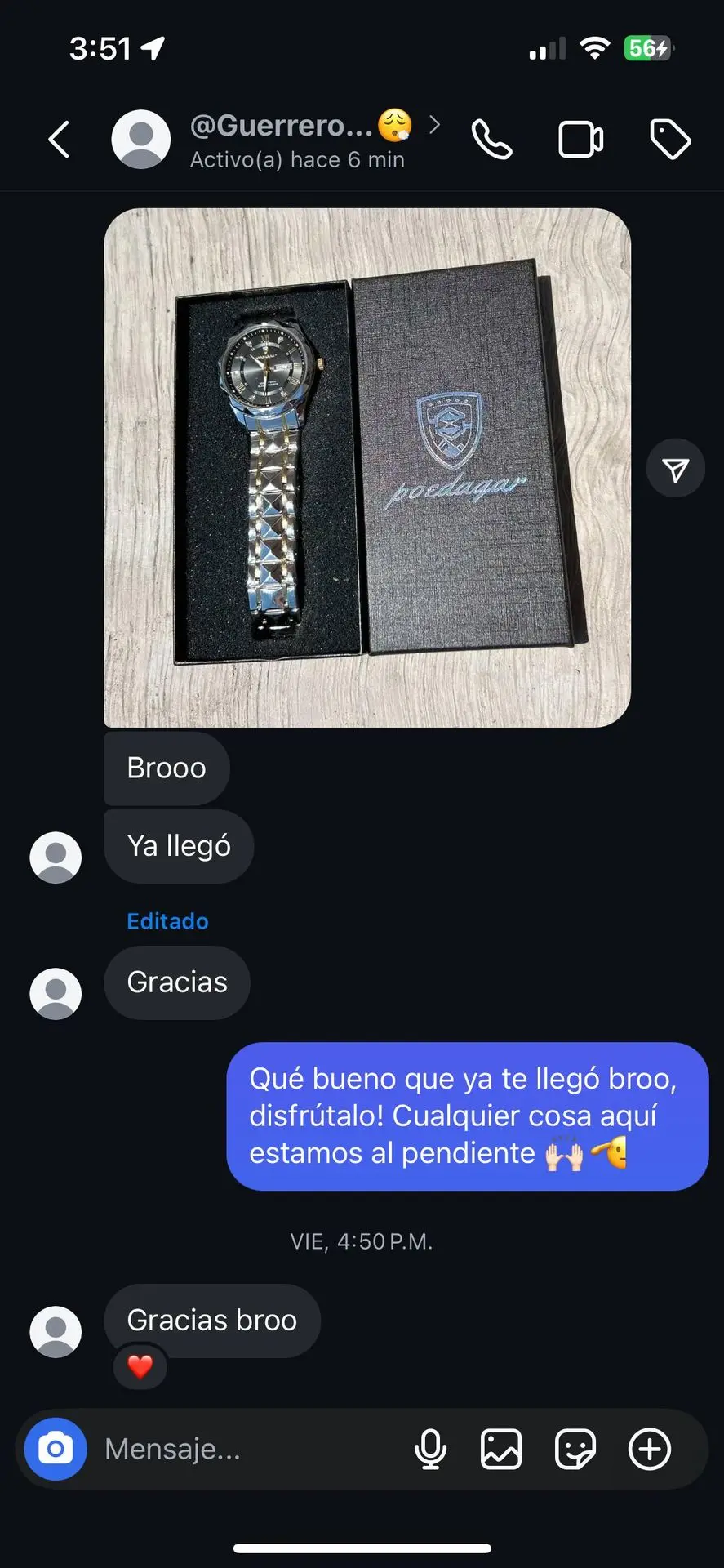Image resolution: width=724 pixels, height=1568 pixels.
Task: Pick a photo from the gallery
Action: coord(500,1449)
